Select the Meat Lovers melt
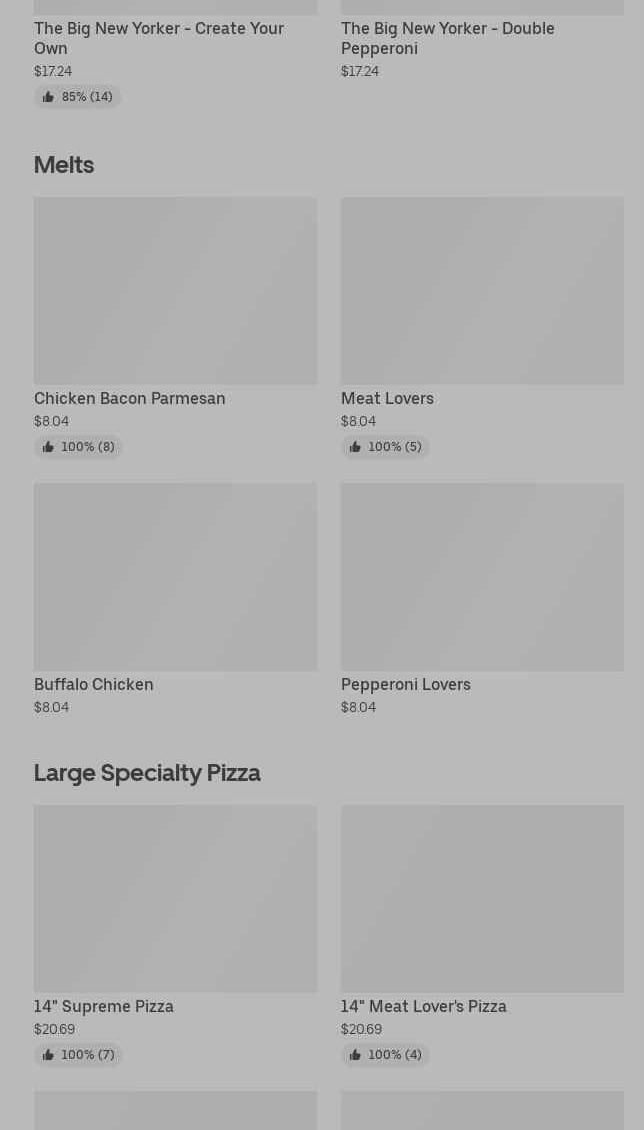644x1130 pixels. [482, 291]
